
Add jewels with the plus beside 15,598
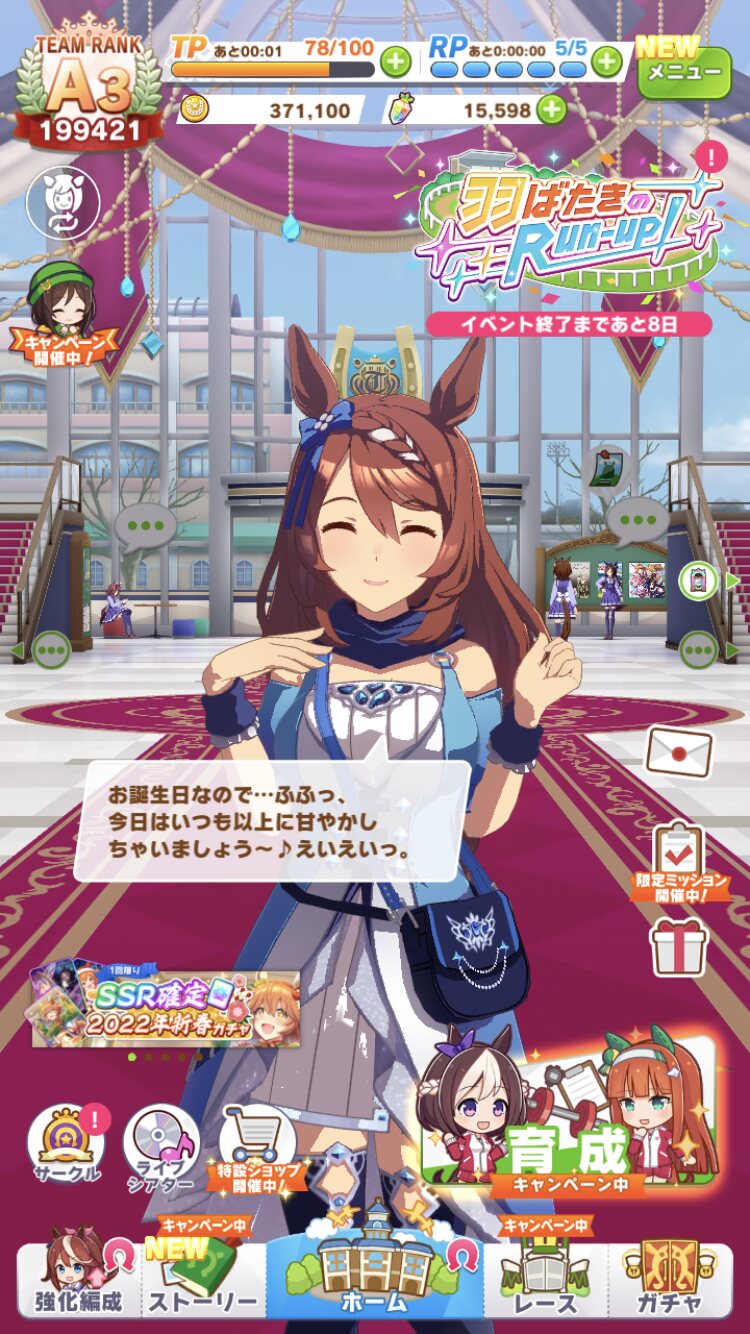(551, 109)
